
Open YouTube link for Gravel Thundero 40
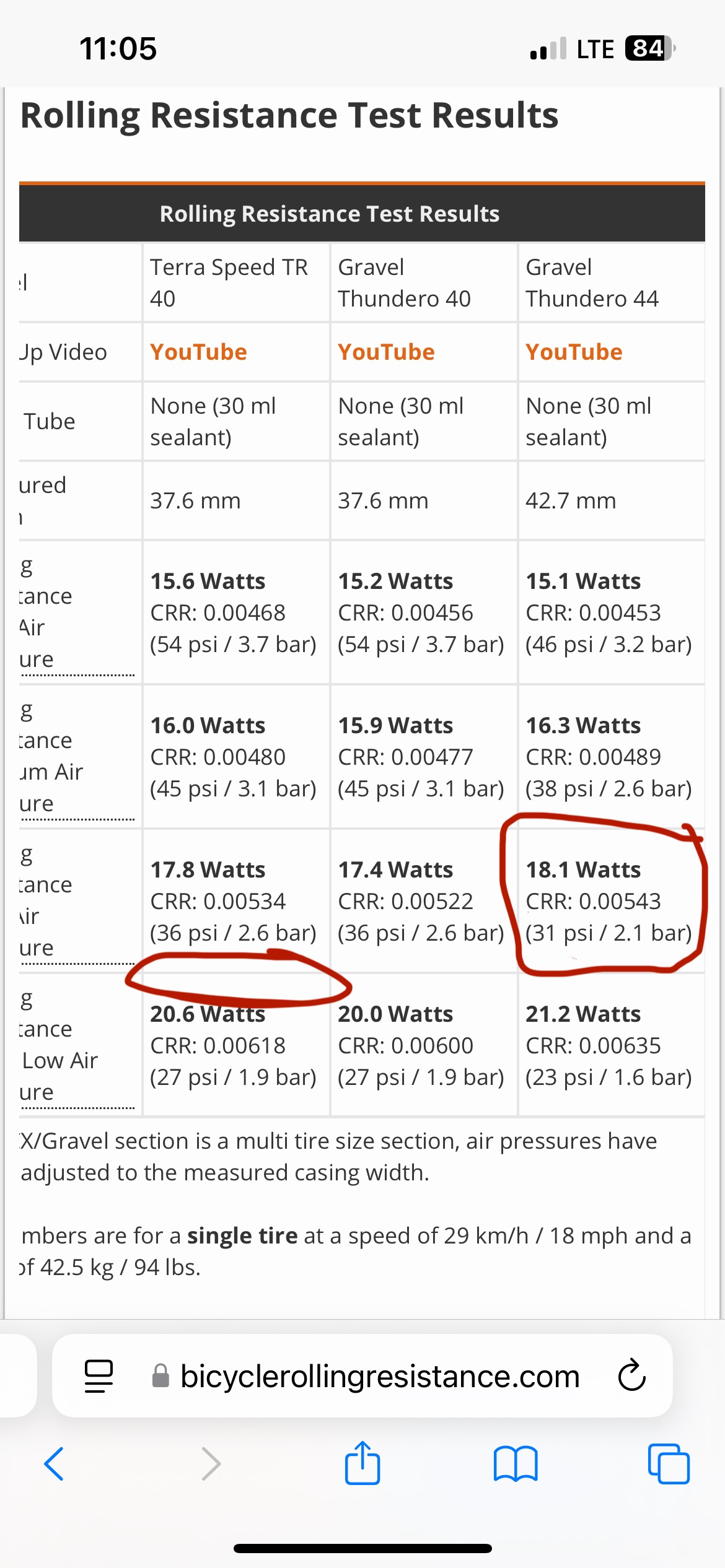tap(386, 352)
